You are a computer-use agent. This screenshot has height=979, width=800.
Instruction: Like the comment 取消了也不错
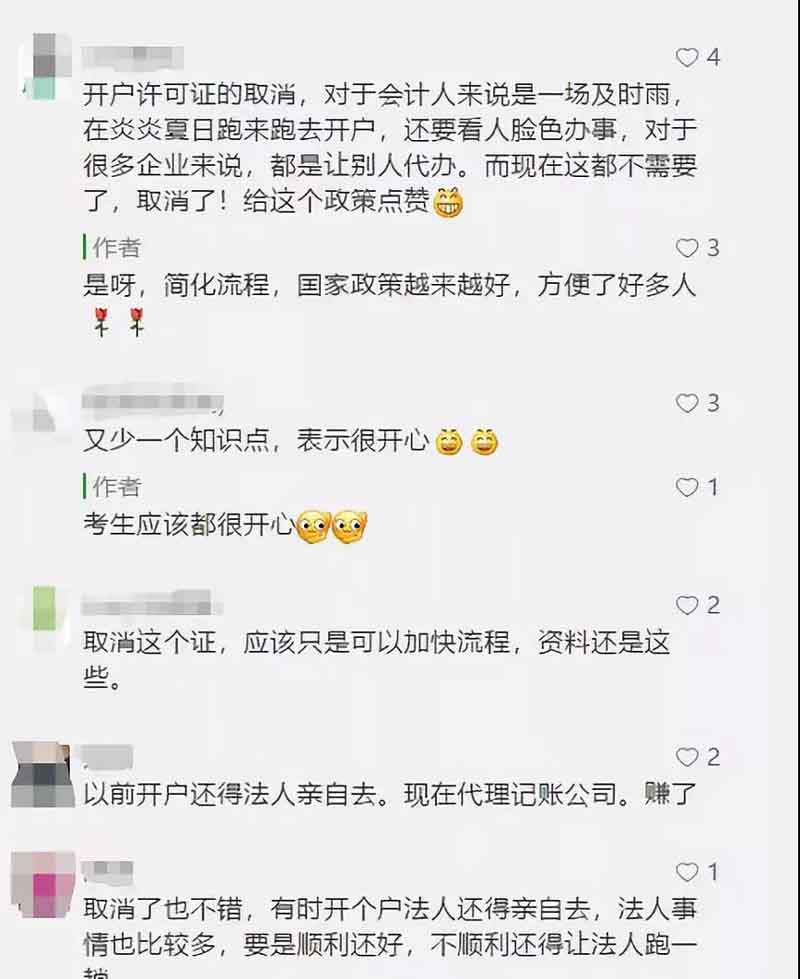[687, 872]
